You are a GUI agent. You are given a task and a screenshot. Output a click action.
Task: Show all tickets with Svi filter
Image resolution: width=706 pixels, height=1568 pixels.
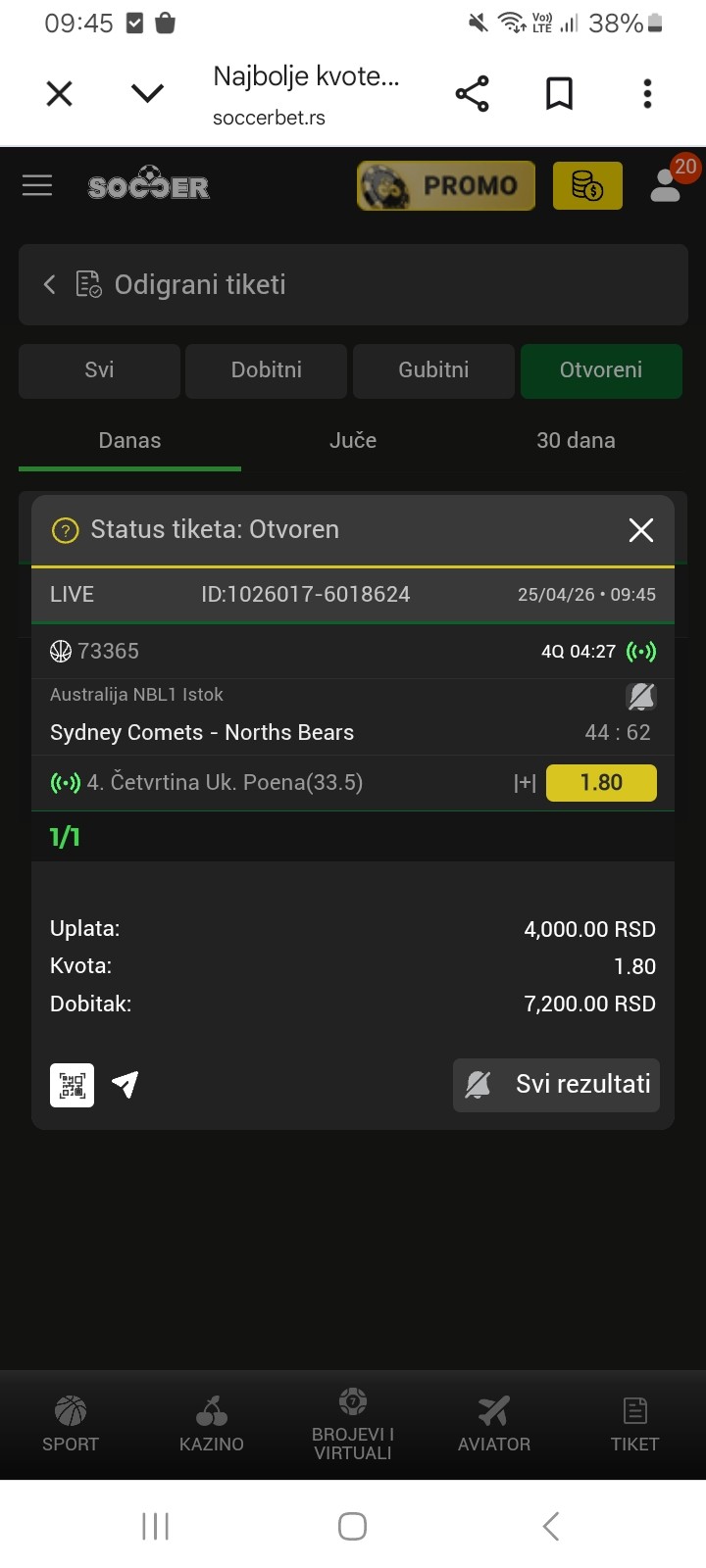pyautogui.click(x=99, y=370)
